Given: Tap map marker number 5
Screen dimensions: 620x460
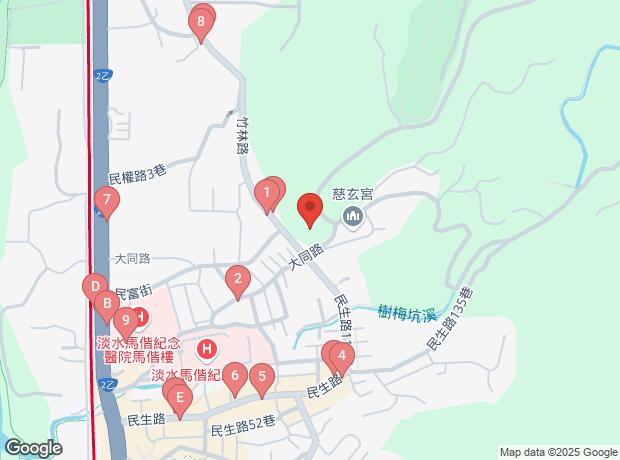Looking at the screenshot, I should click(x=261, y=378).
